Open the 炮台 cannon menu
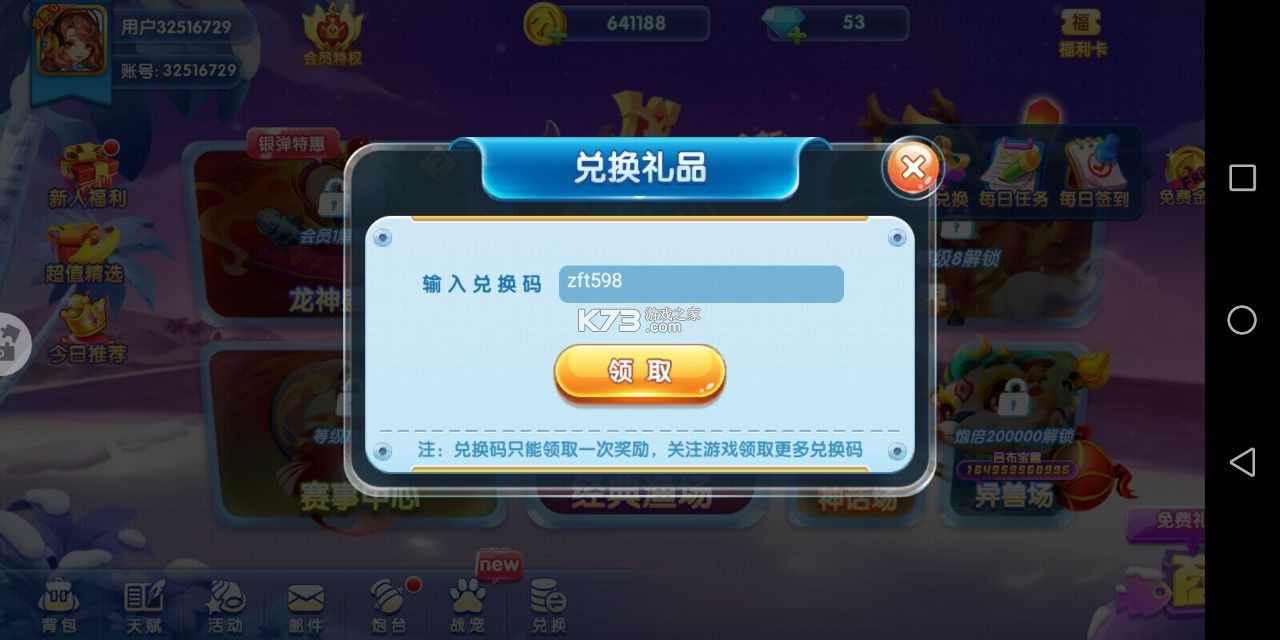This screenshot has width=1280, height=640. 388,606
